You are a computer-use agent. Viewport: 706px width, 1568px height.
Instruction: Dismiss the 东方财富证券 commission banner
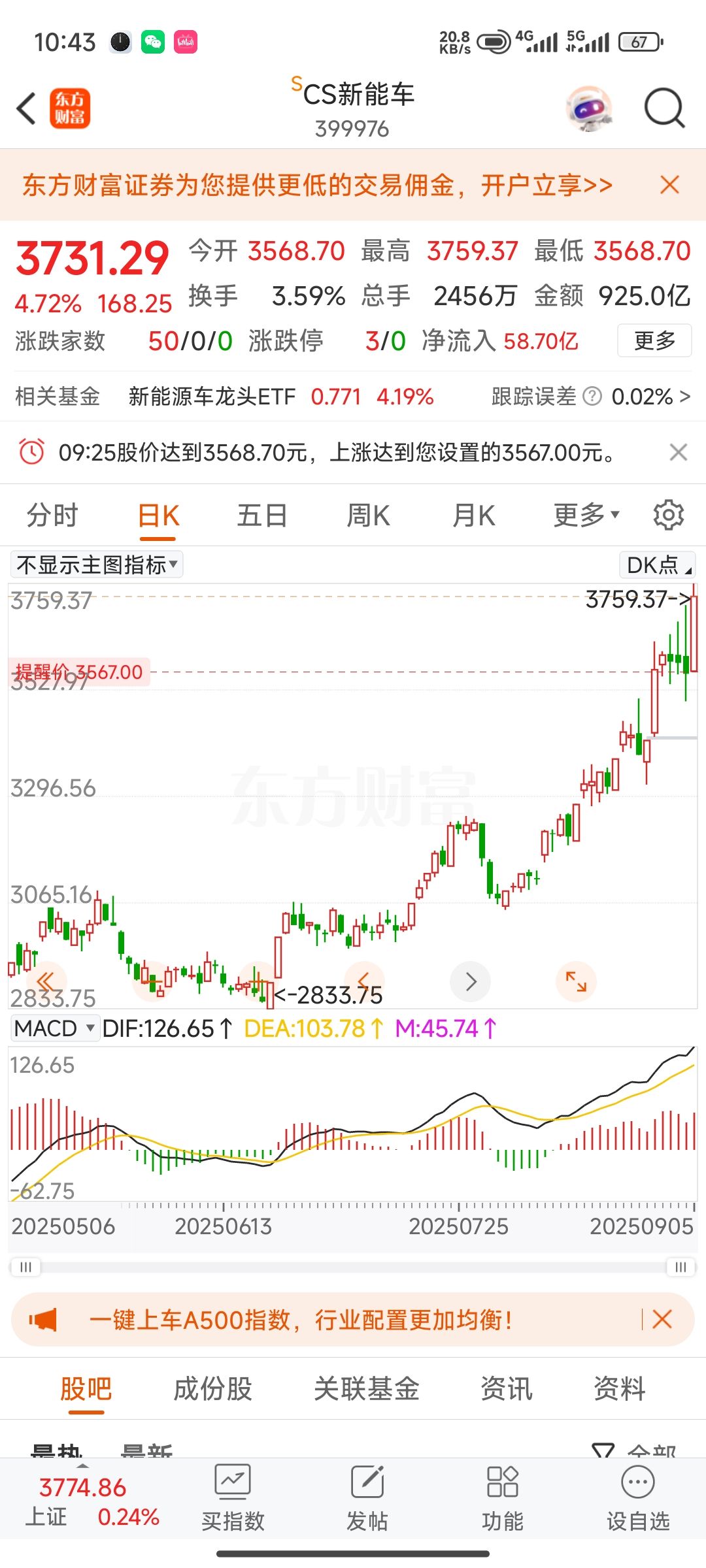pos(669,185)
